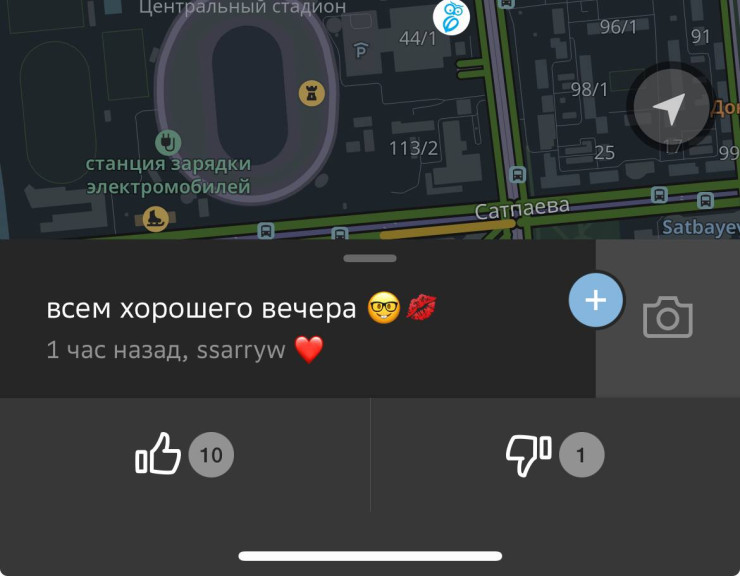The image size is (740, 576).
Task: Tap the sheet drag handle
Action: (x=369, y=258)
